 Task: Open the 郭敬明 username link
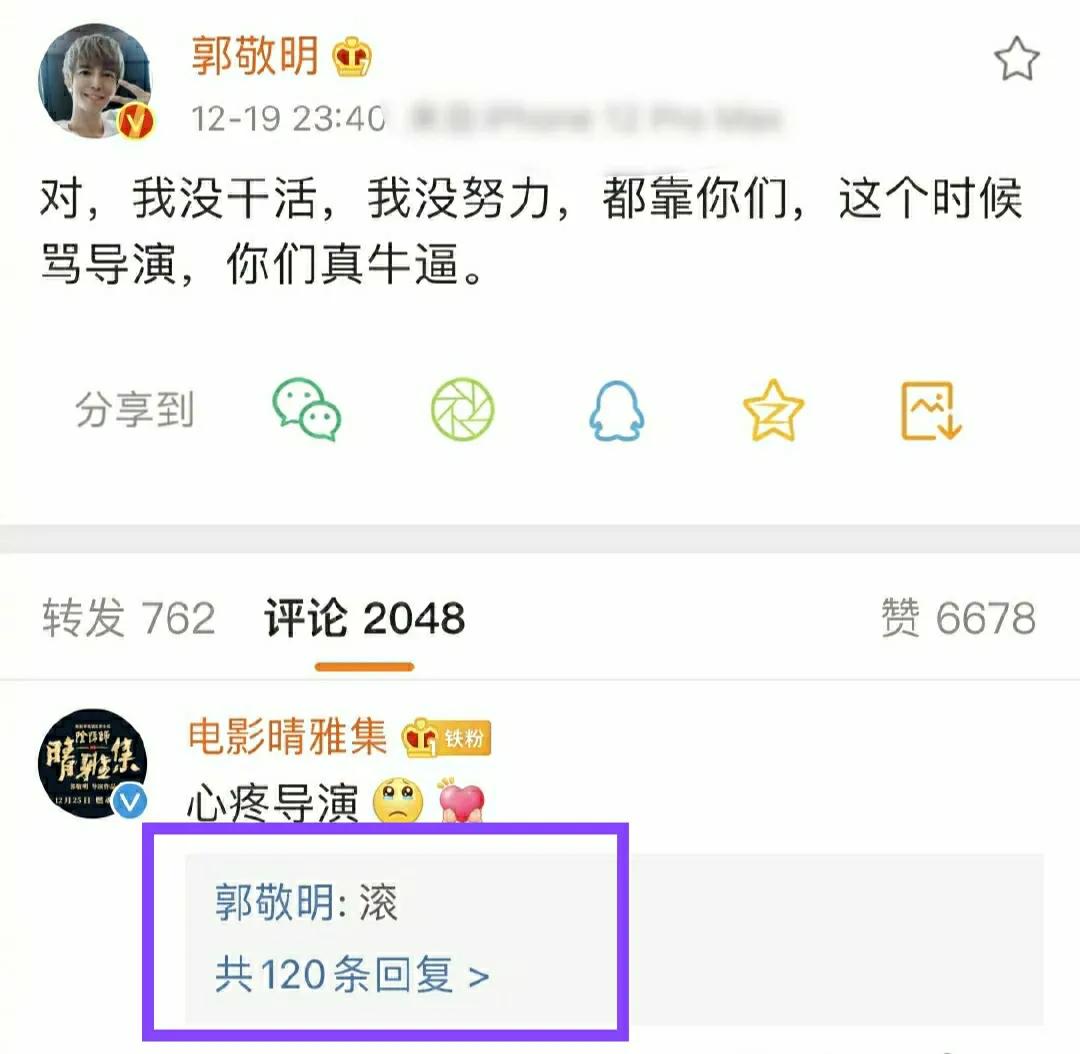(x=255, y=57)
